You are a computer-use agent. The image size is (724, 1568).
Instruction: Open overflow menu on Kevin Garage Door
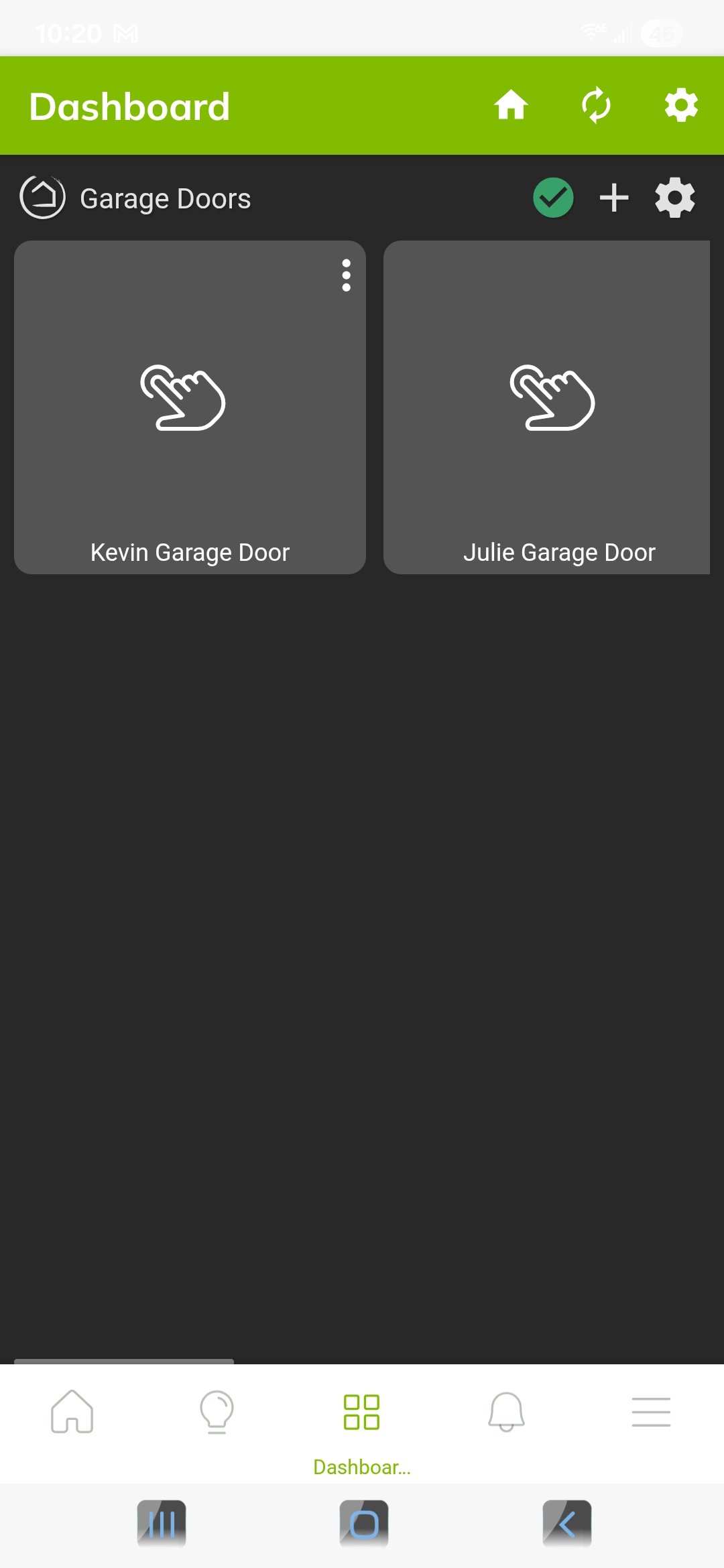(x=346, y=275)
